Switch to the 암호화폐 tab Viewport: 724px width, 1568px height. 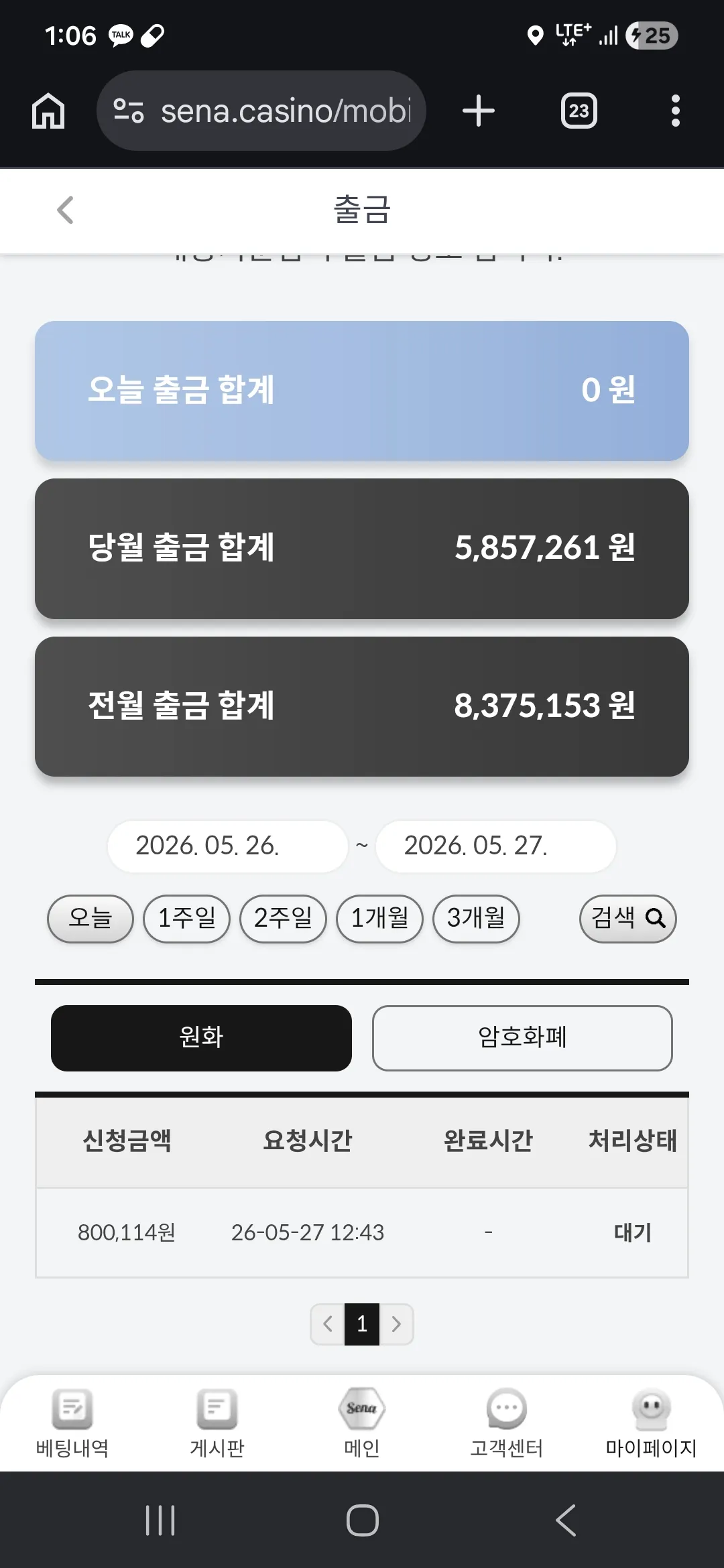(x=522, y=1038)
